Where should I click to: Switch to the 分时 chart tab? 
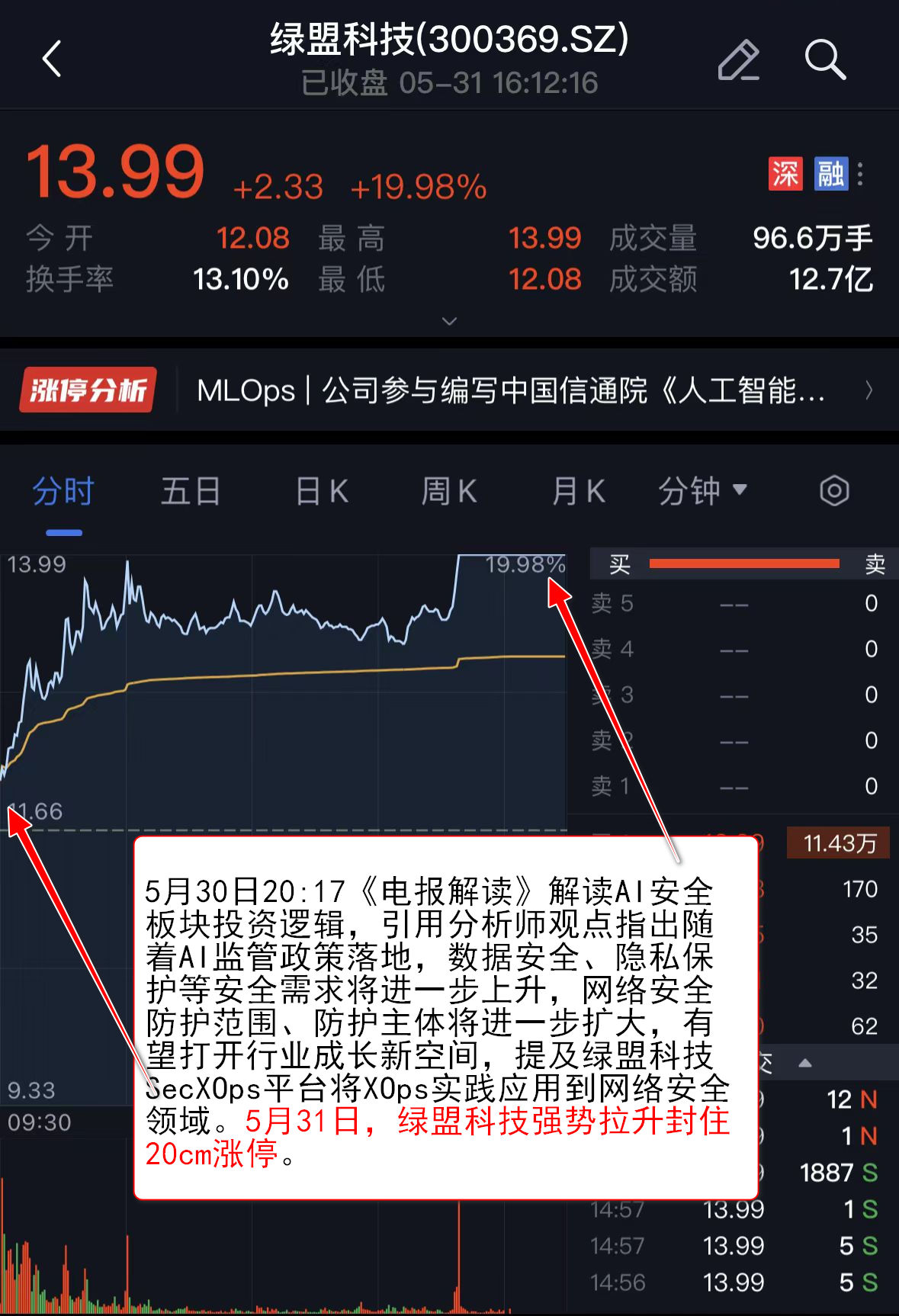(63, 492)
